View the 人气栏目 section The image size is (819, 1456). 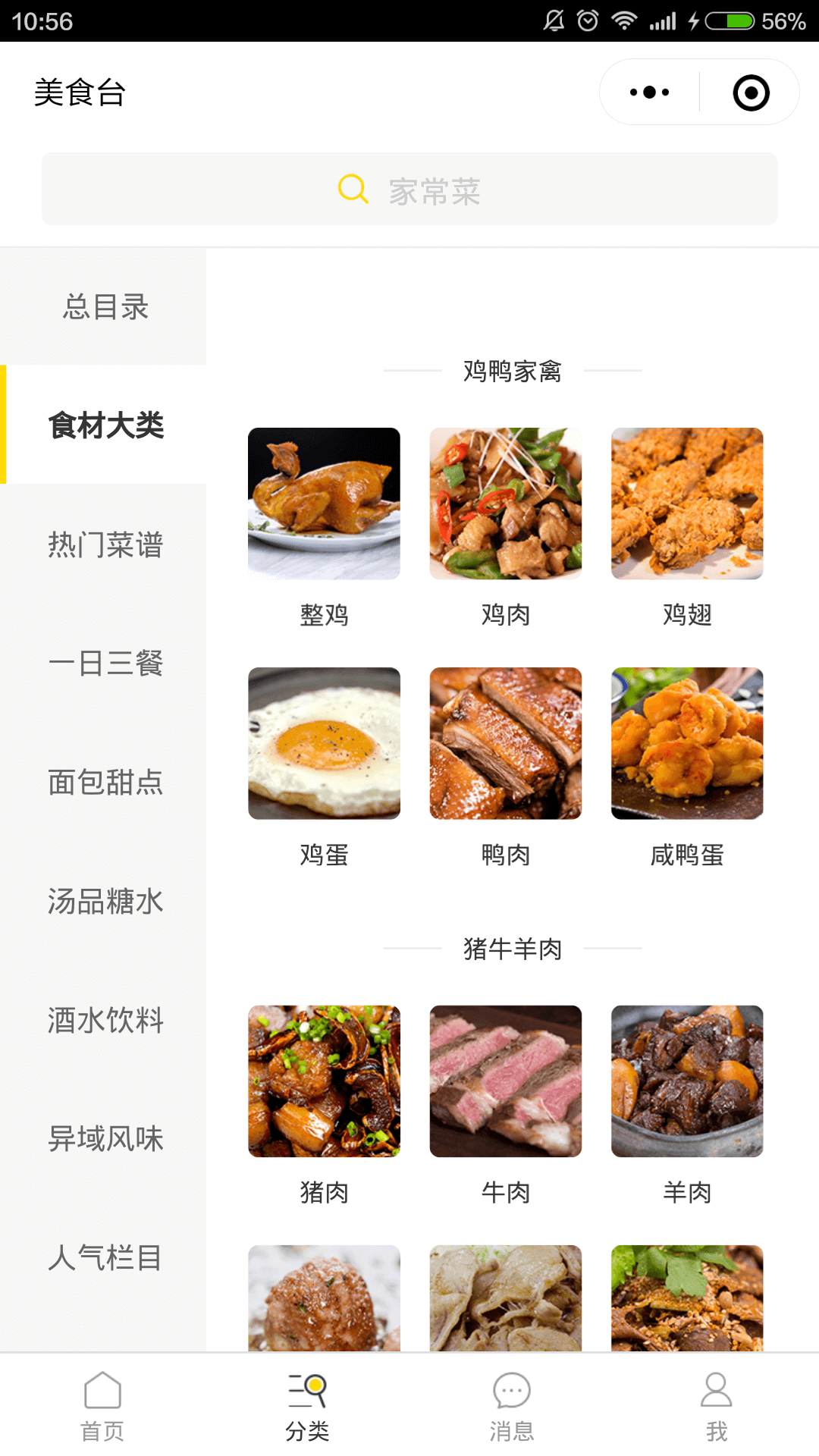105,1257
